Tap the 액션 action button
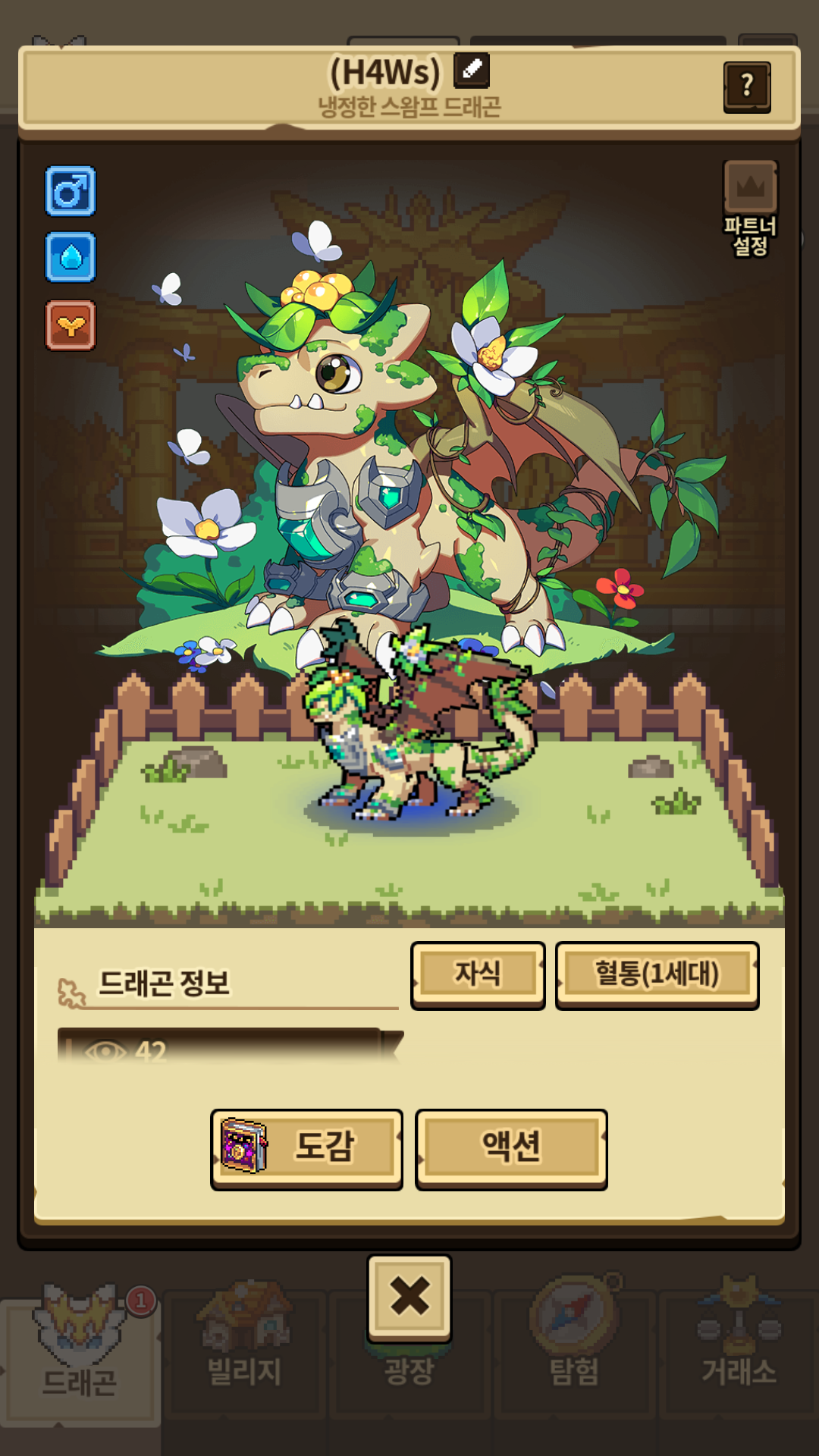The width and height of the screenshot is (819, 1456). click(x=511, y=1147)
